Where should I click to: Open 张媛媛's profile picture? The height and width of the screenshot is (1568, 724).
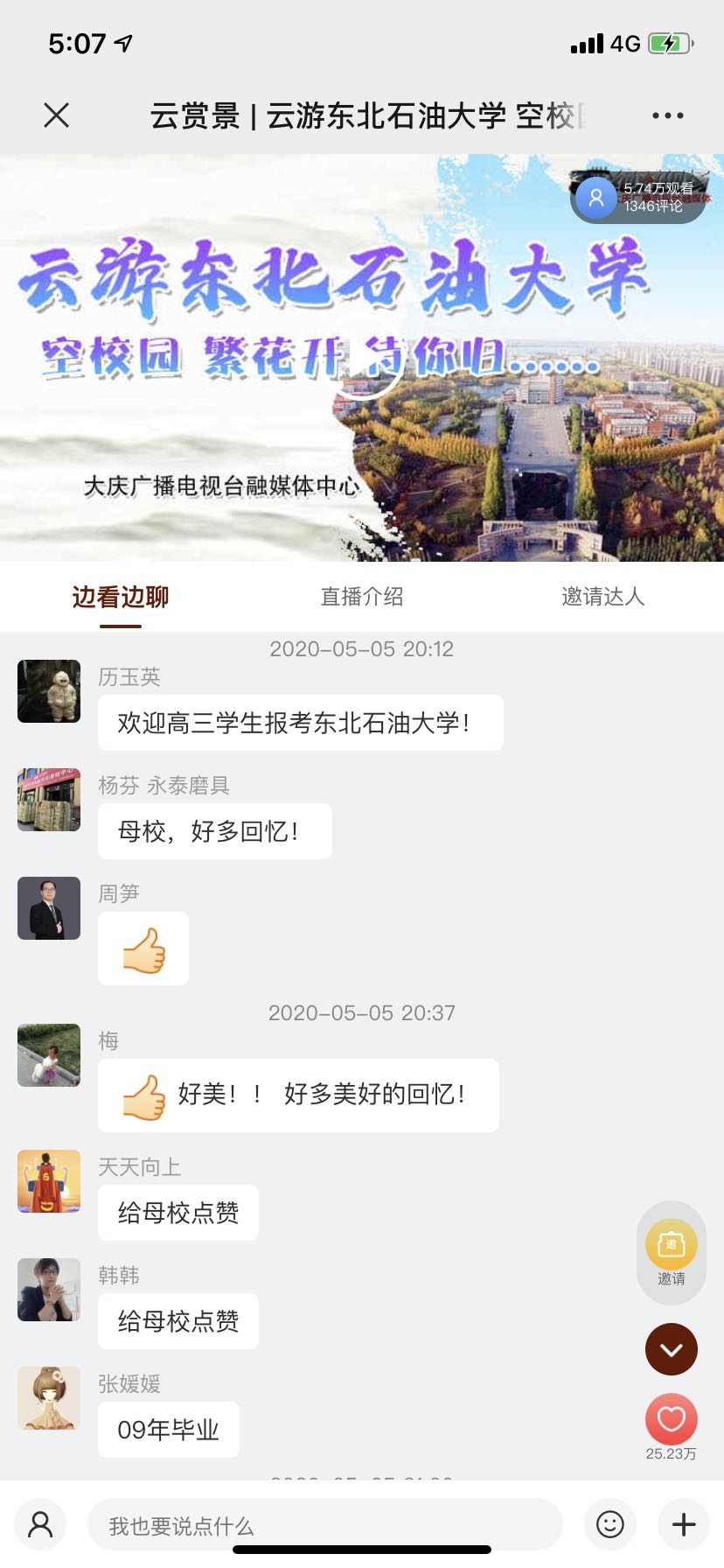49,1398
